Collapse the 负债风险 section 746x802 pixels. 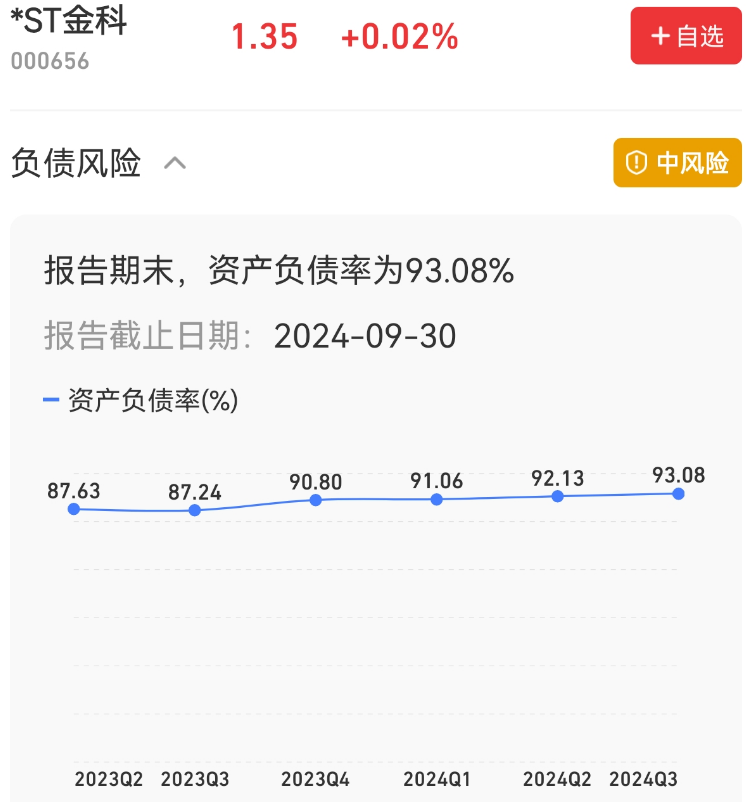click(175, 163)
